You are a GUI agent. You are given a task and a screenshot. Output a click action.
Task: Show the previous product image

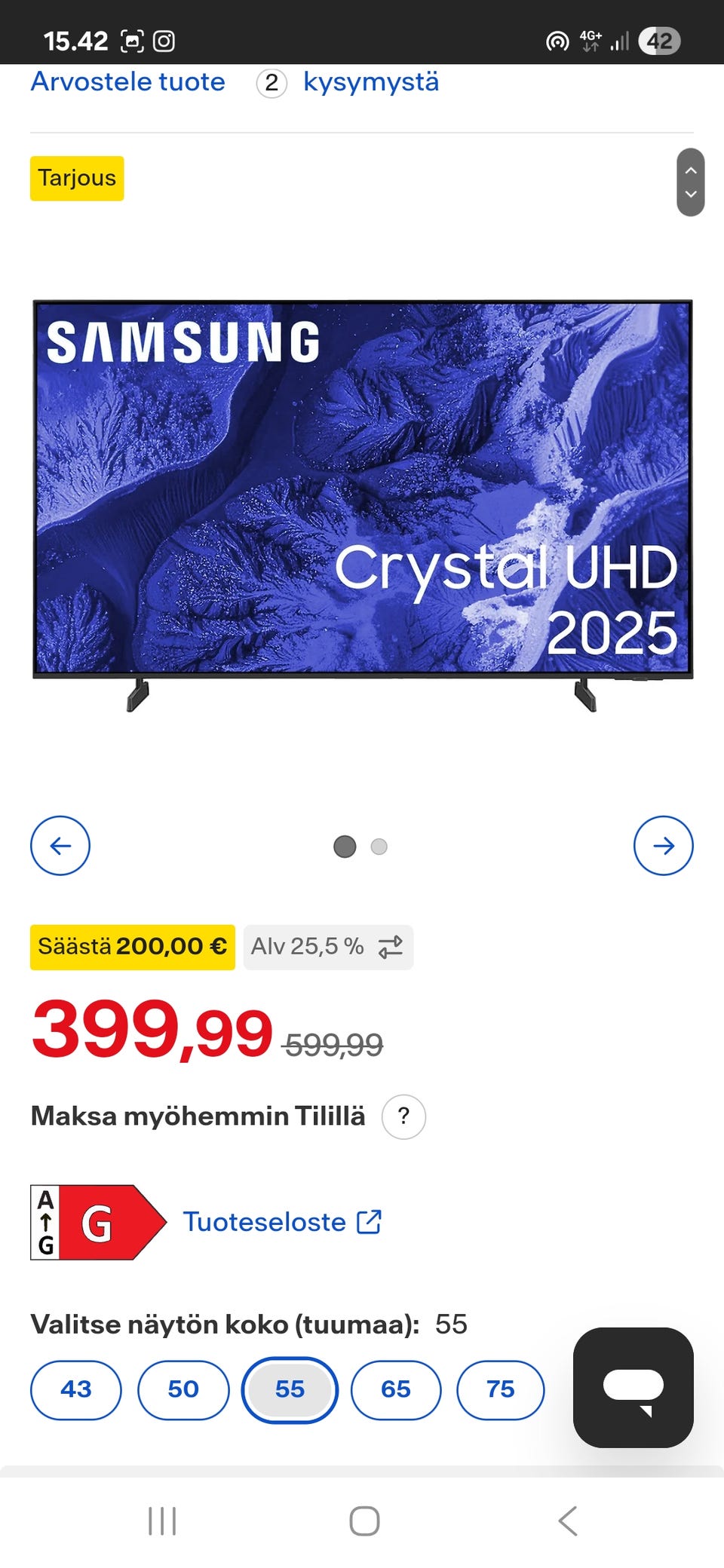click(x=60, y=846)
